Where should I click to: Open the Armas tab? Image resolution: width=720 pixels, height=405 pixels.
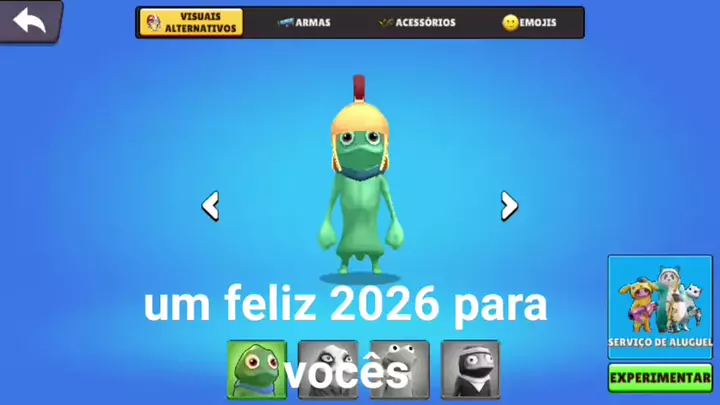[x=304, y=22]
